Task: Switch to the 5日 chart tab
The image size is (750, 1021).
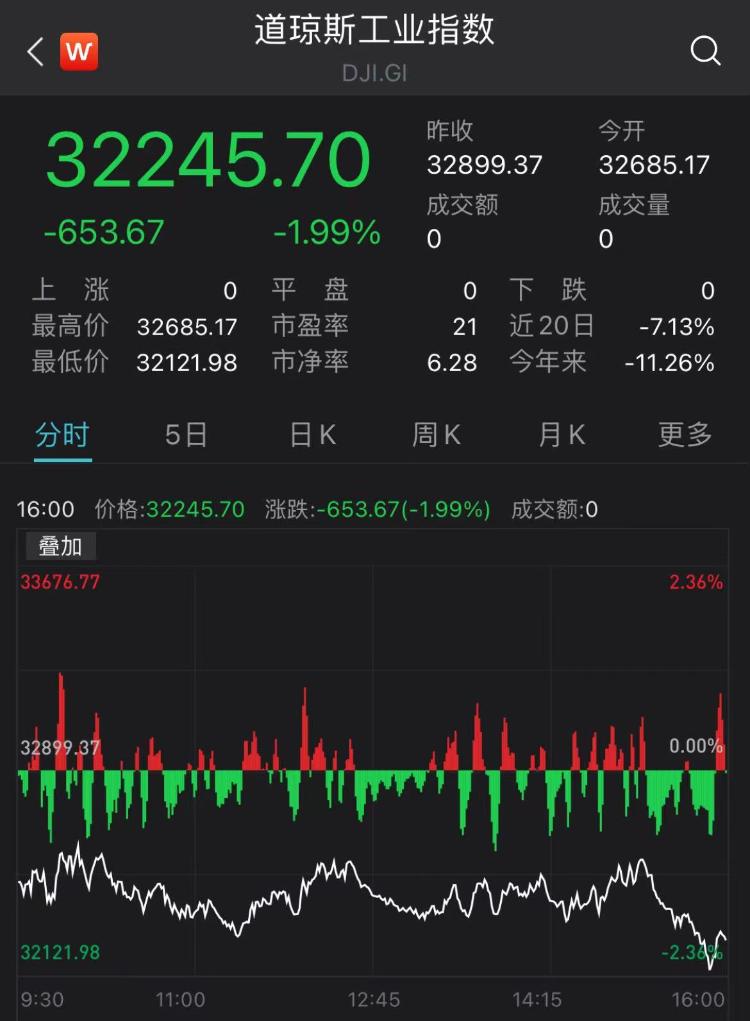Action: coord(185,434)
